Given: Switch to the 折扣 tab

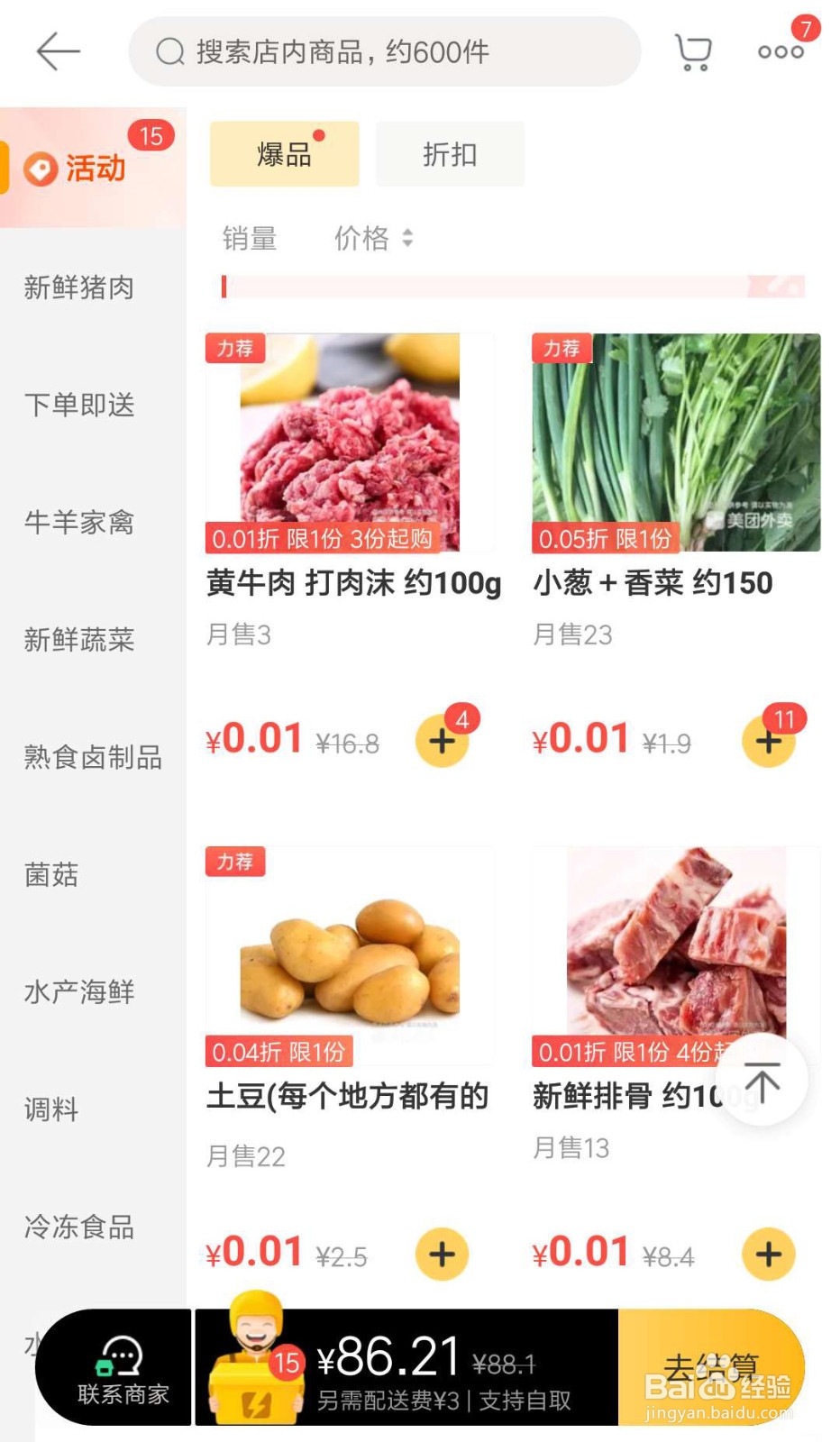Looking at the screenshot, I should pyautogui.click(x=450, y=154).
